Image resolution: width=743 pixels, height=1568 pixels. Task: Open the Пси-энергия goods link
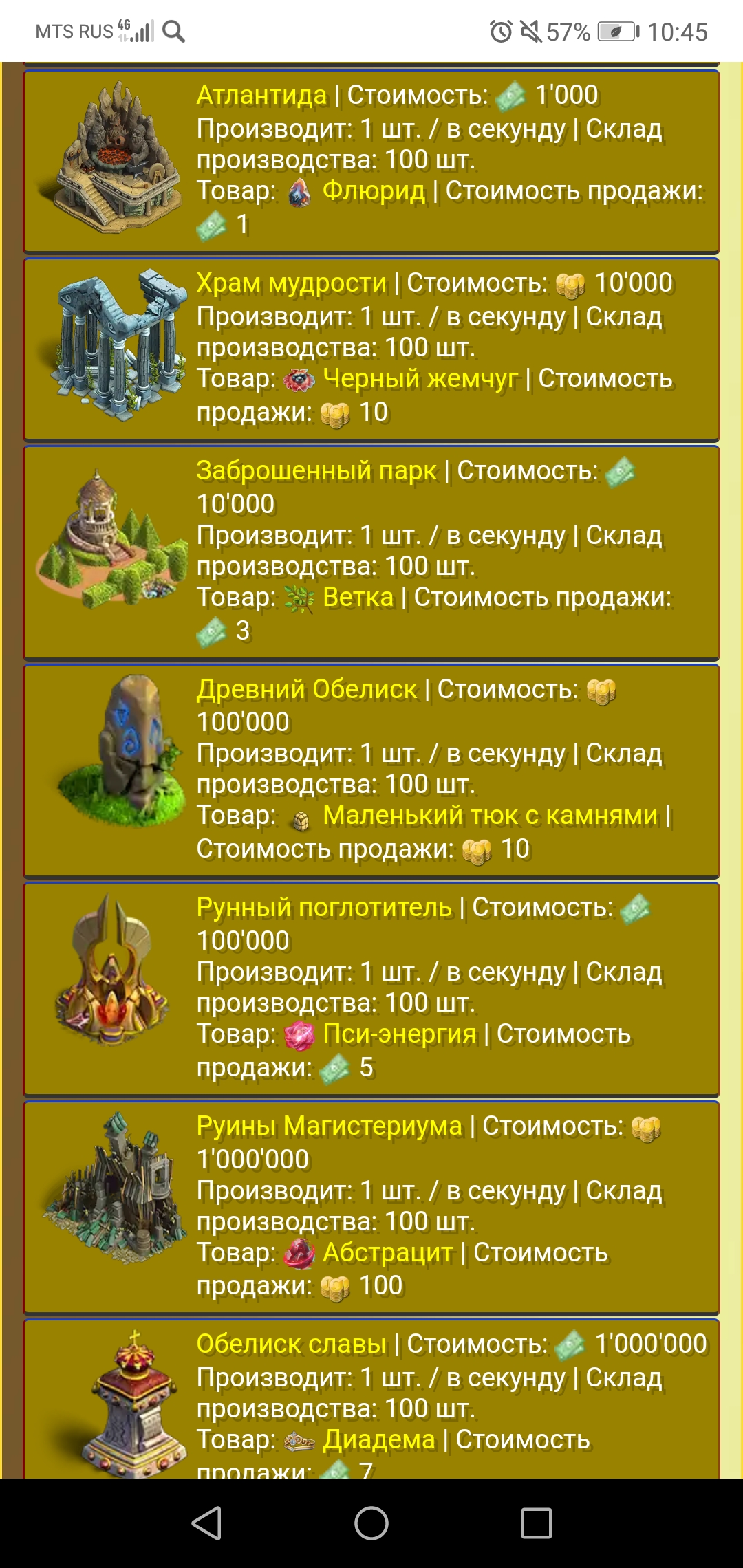pos(400,1034)
